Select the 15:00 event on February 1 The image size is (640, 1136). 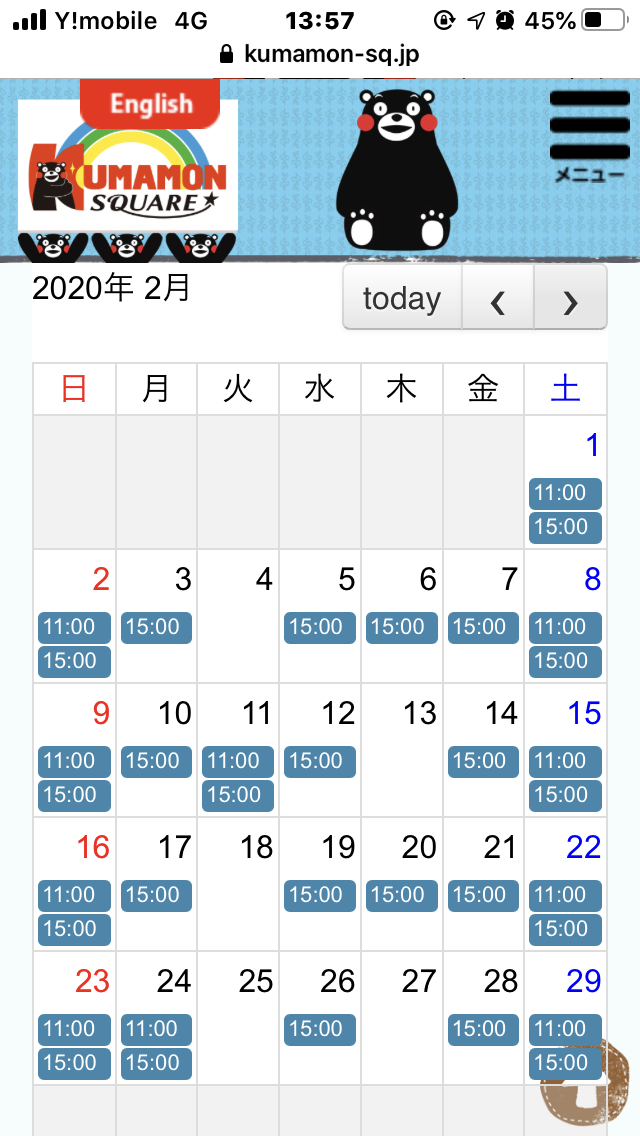[565, 527]
